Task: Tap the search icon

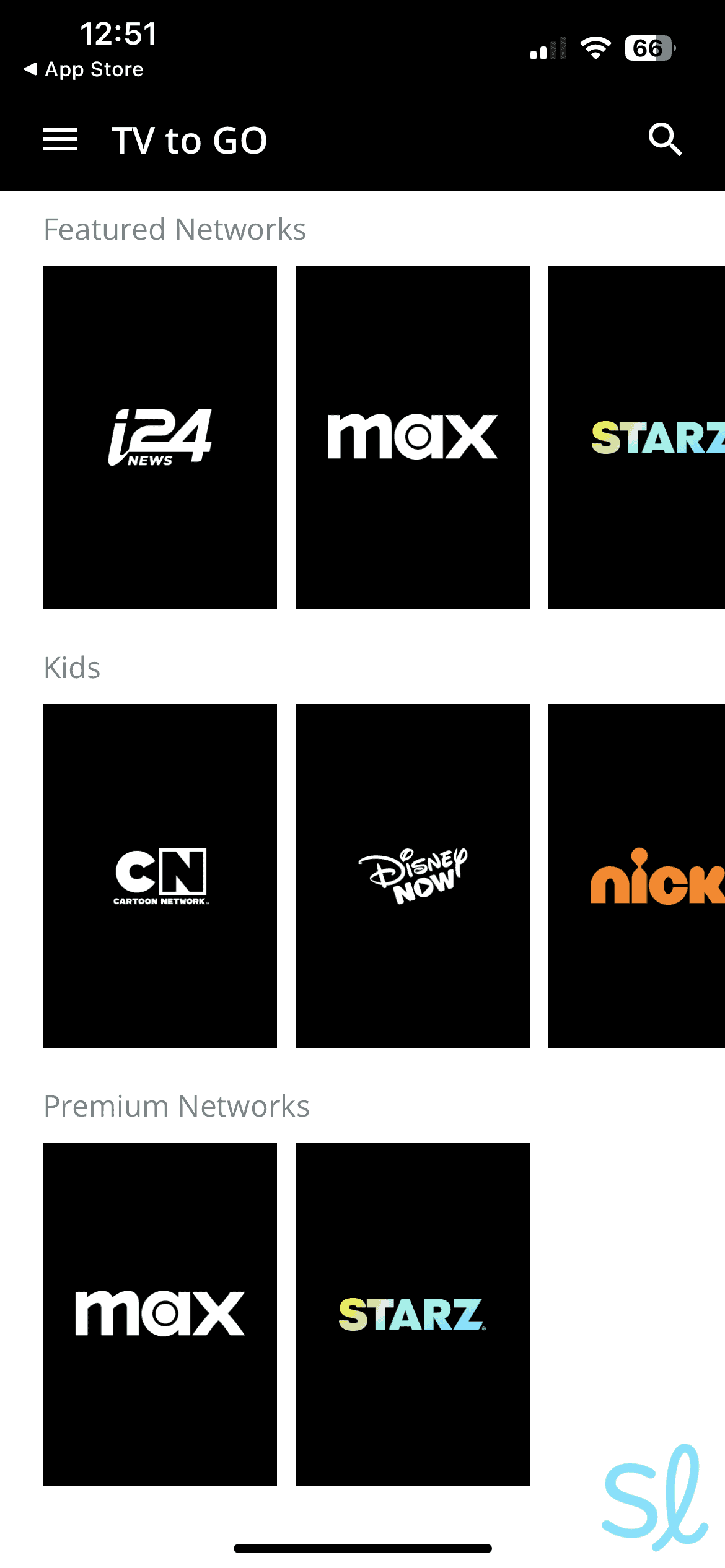Action: pyautogui.click(x=665, y=140)
